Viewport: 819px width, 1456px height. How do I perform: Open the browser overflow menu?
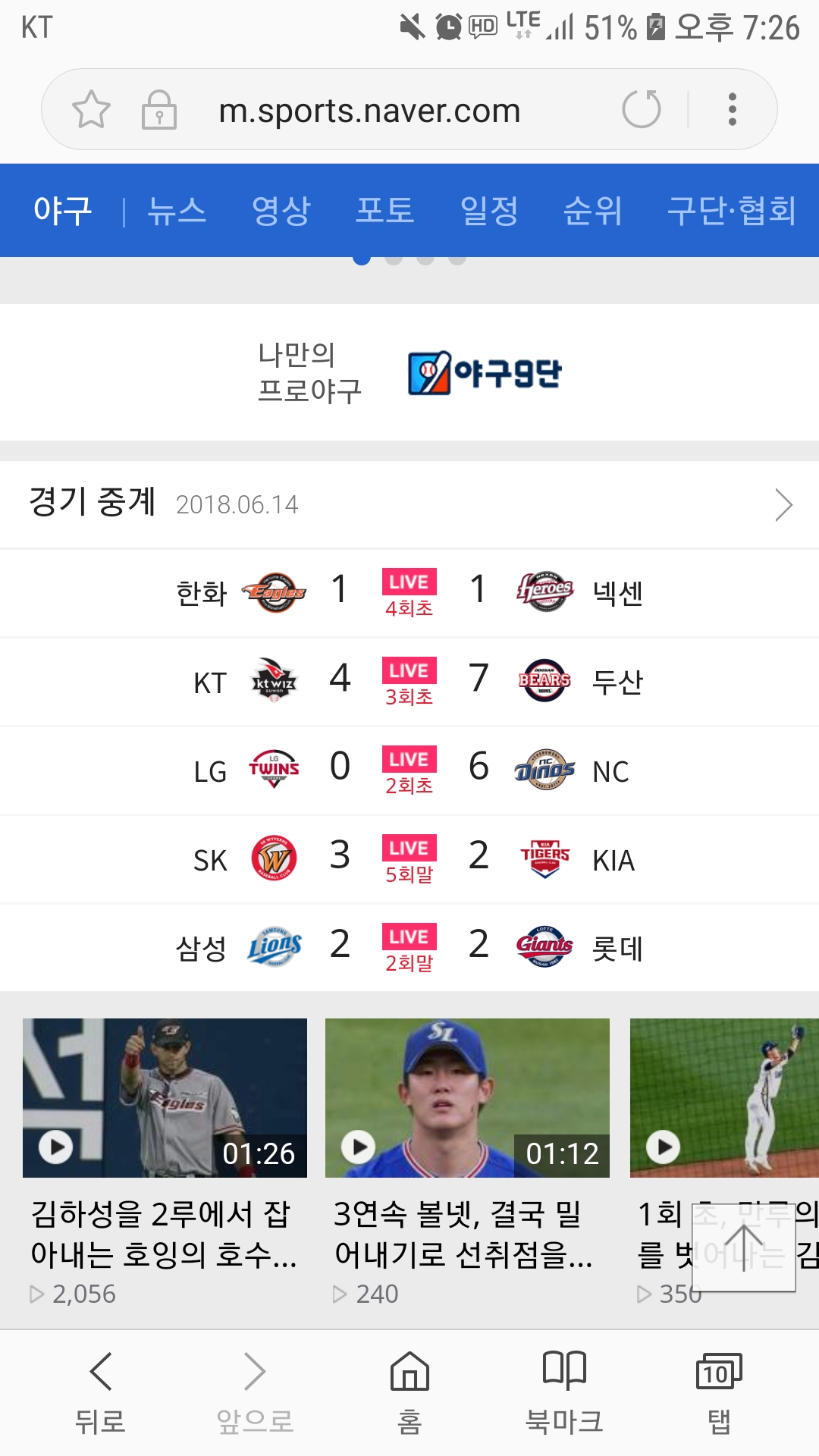pos(732,109)
